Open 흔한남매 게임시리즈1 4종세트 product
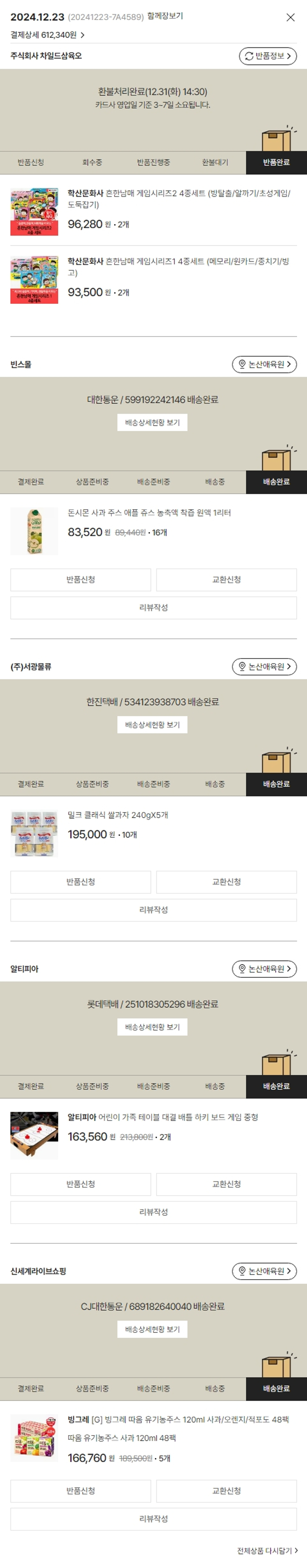The image size is (307, 1568). coord(178,267)
